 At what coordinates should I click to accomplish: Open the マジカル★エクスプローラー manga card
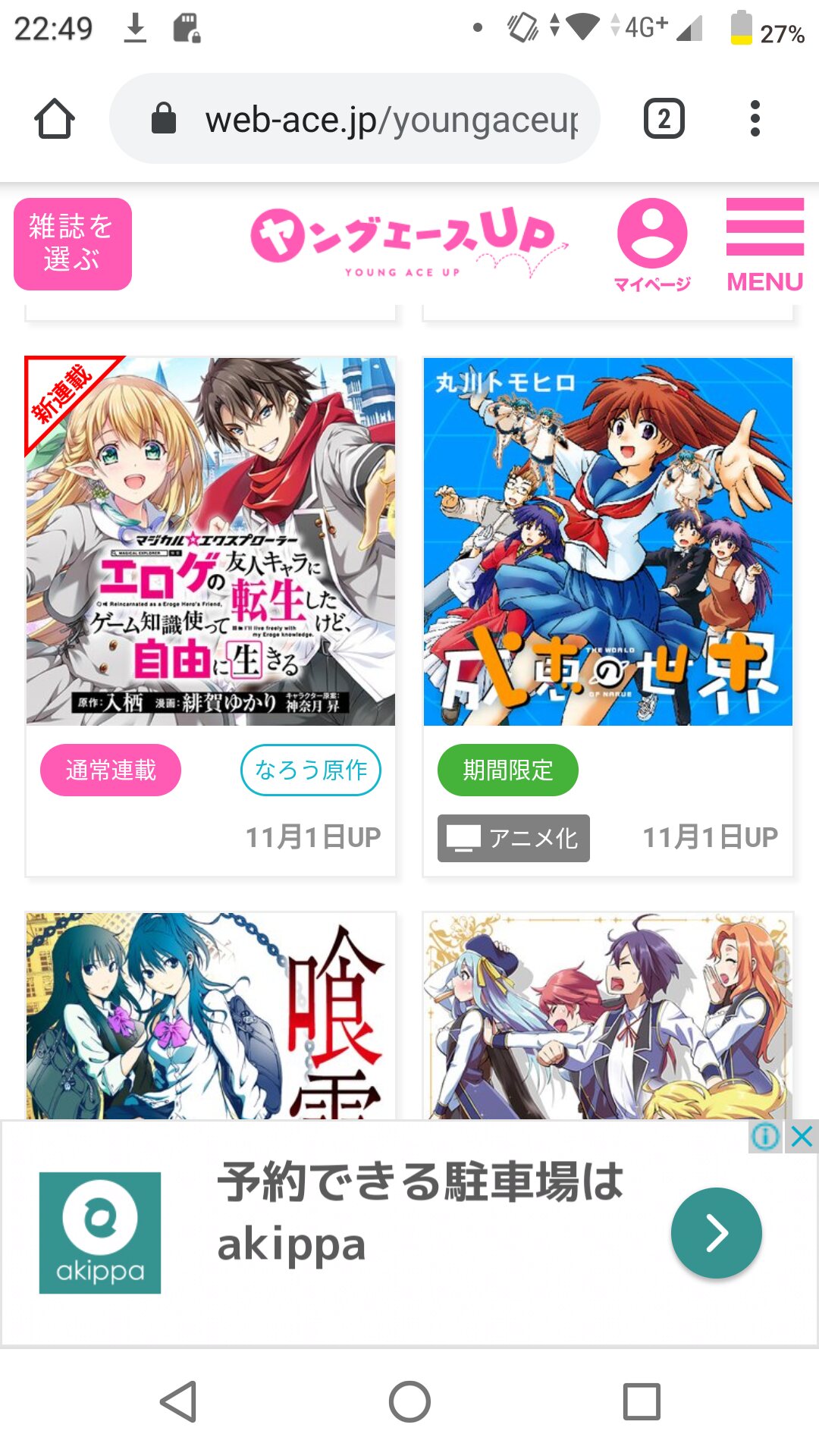point(211,541)
